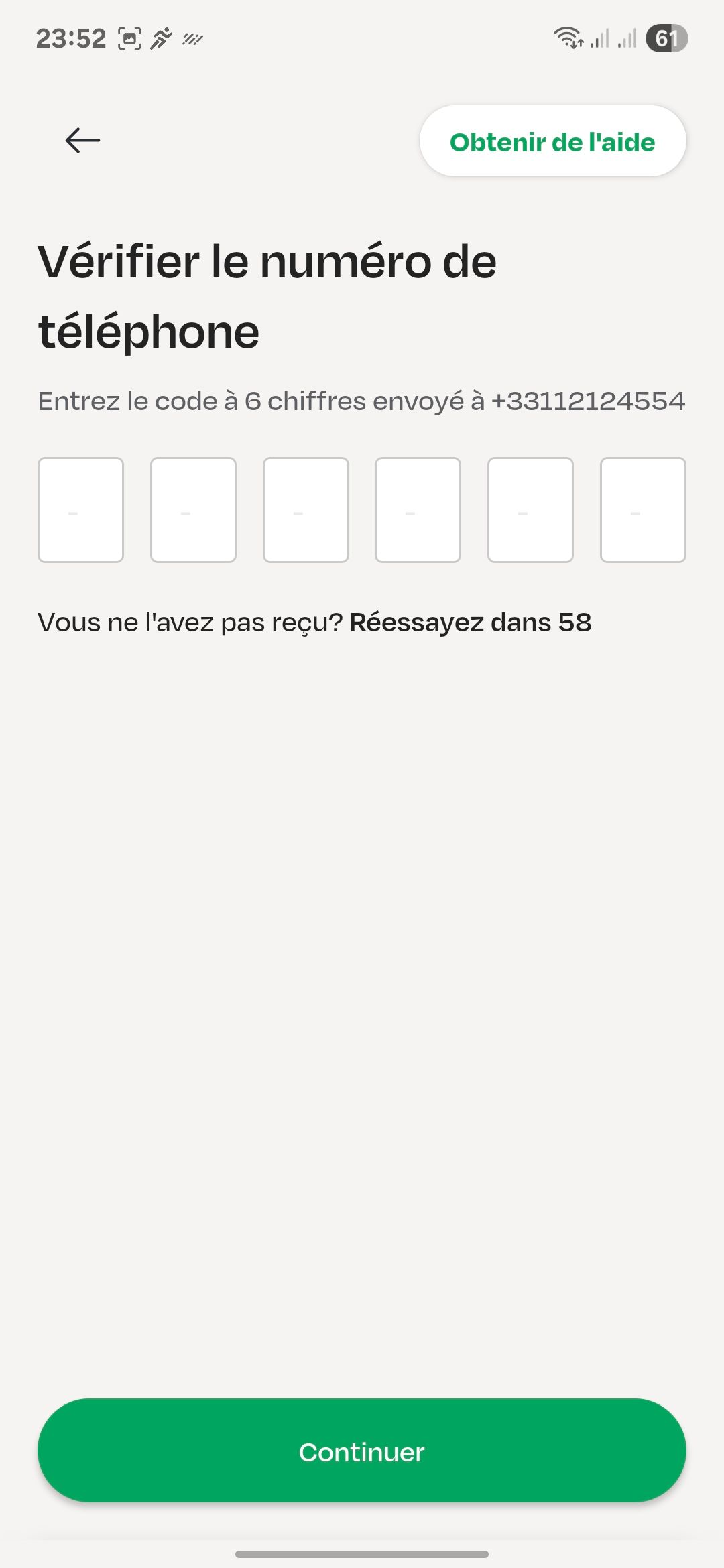
Task: Select the last code digit box
Action: [x=643, y=509]
